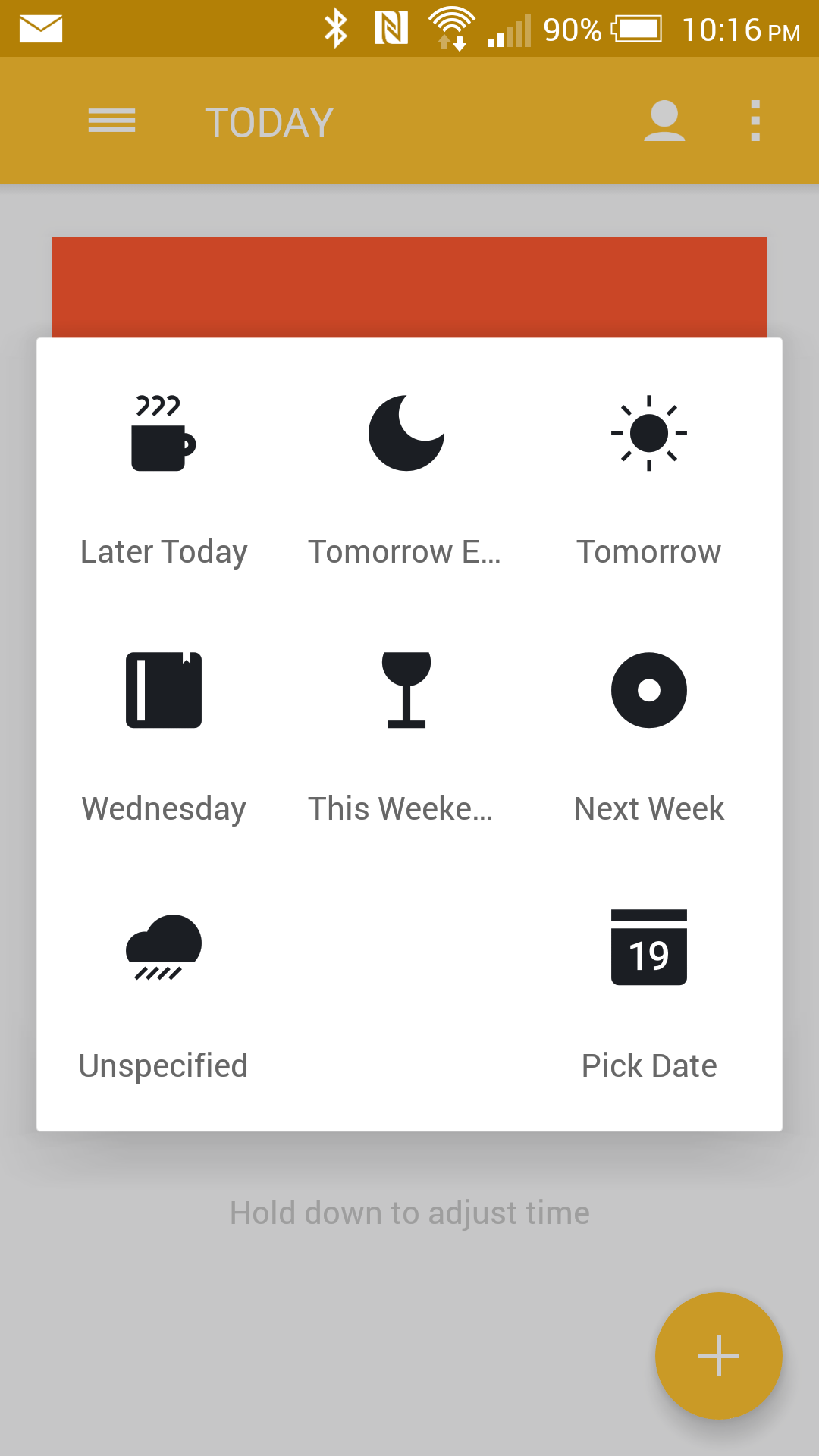Choose the This Weekend snooze entry
Image resolution: width=819 pixels, height=1456 pixels.
pyautogui.click(x=402, y=808)
